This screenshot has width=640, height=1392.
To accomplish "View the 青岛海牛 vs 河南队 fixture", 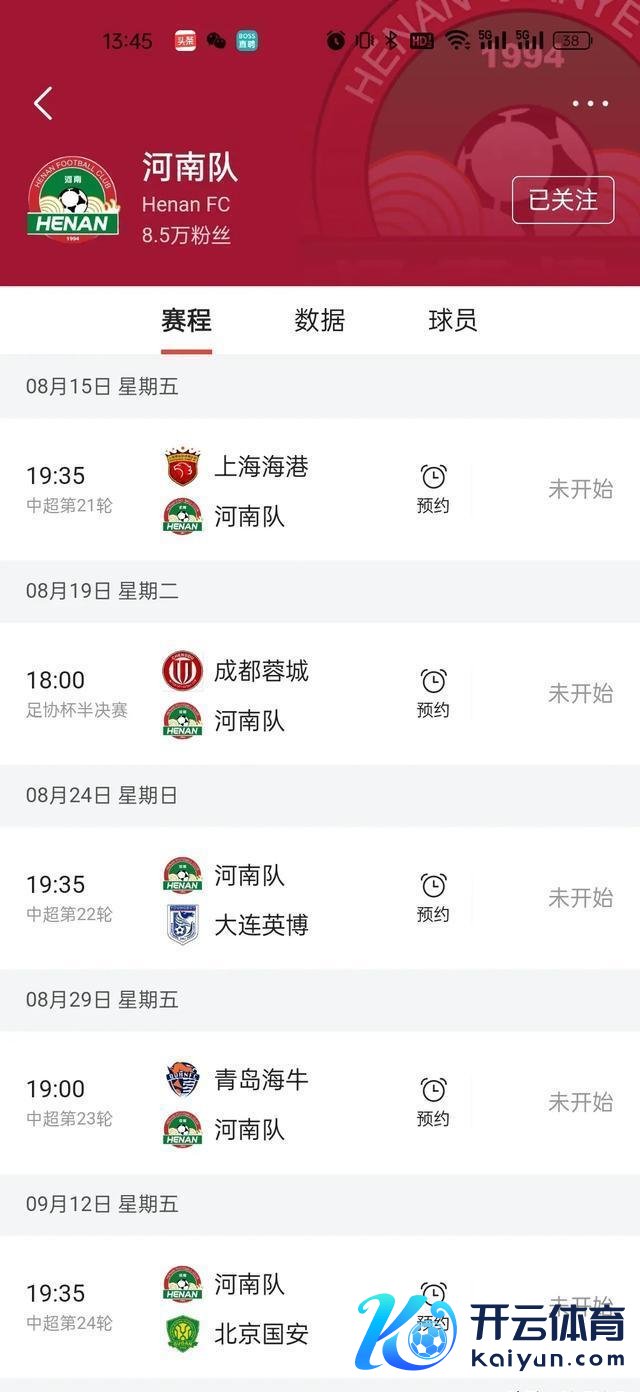I will (x=260, y=1103).
